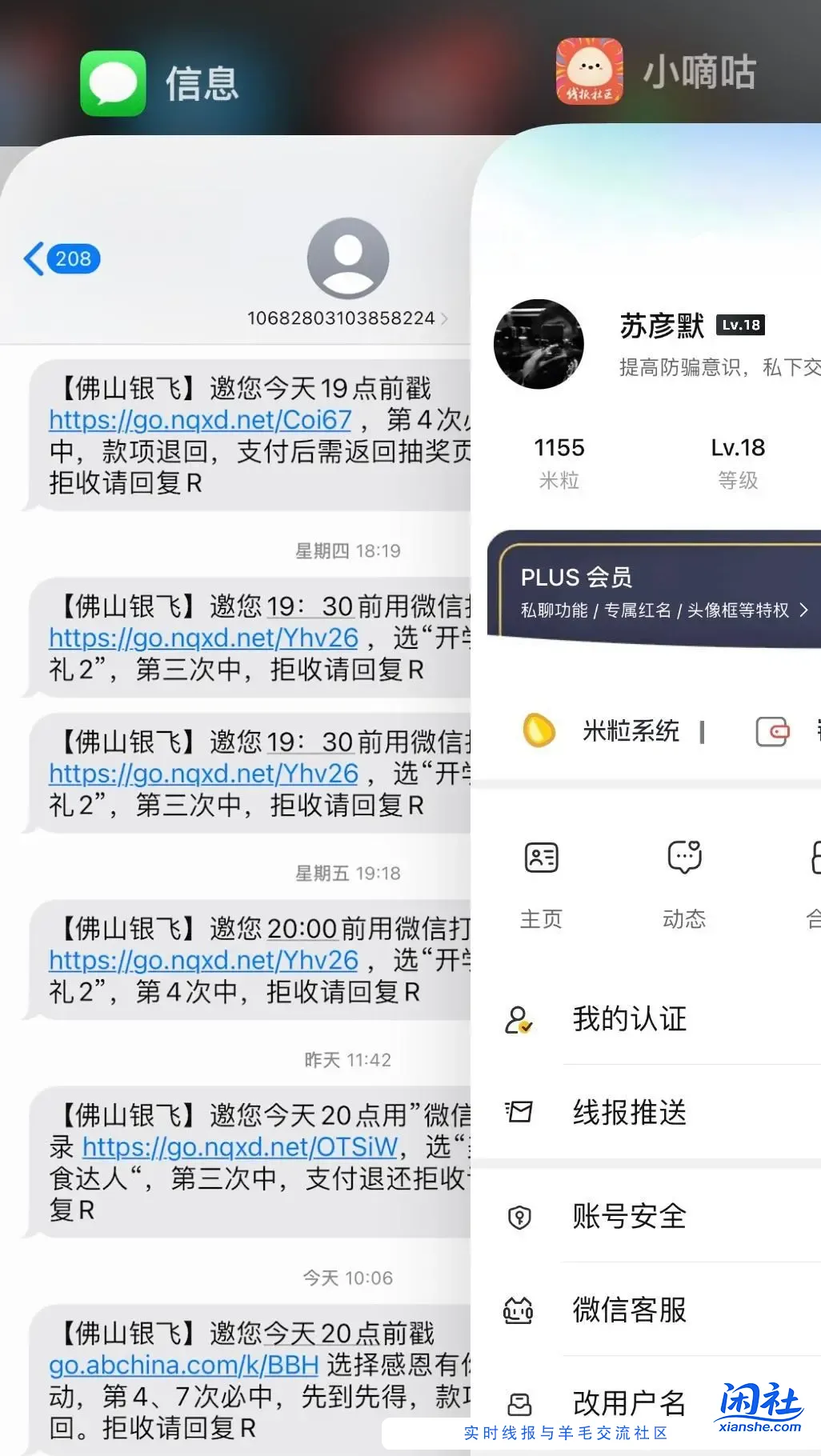Click the 我的认证 verified-person icon
The width and height of the screenshot is (821, 1456).
(x=519, y=1019)
